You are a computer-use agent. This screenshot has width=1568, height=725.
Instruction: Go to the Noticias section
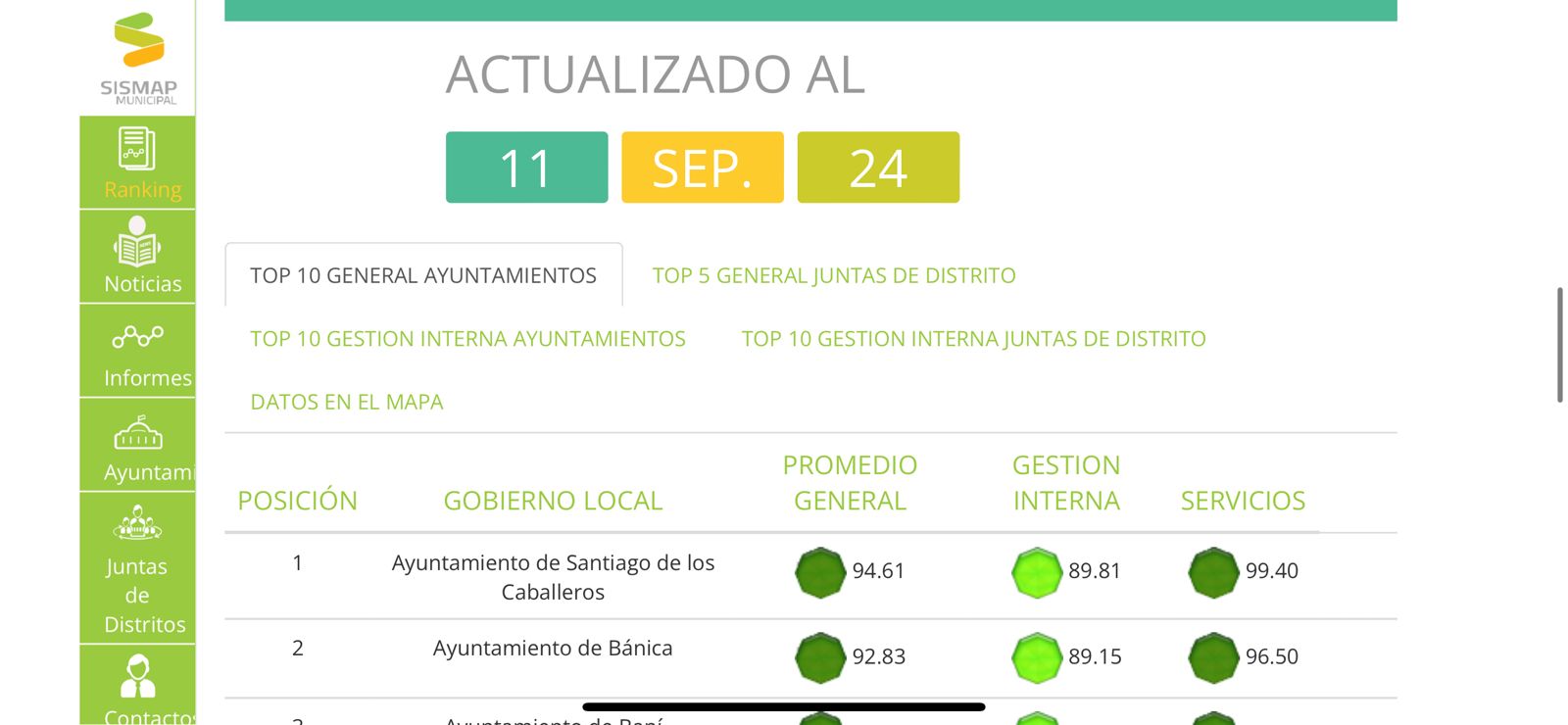pyautogui.click(x=137, y=257)
